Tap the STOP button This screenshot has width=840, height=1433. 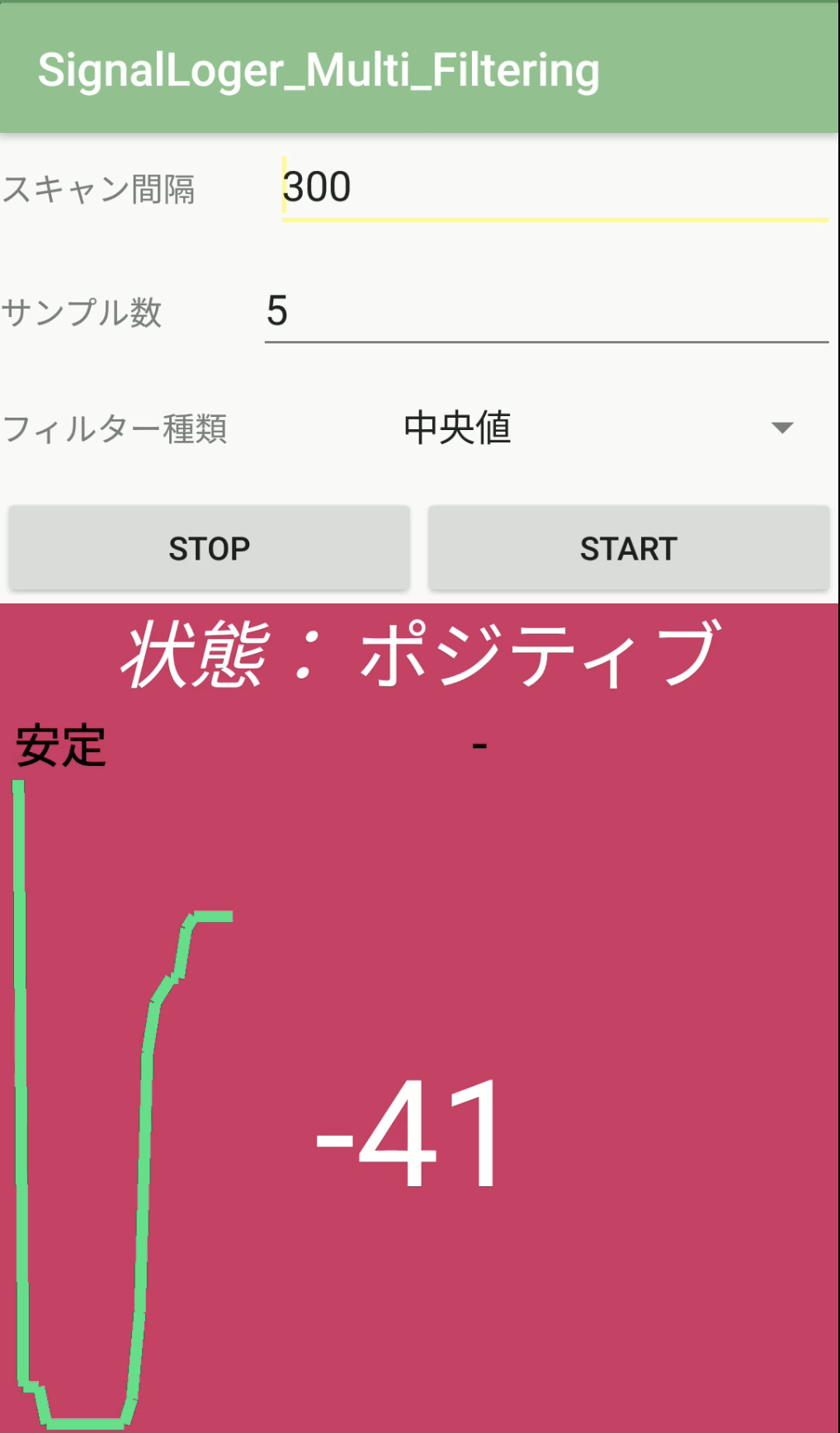coord(210,549)
